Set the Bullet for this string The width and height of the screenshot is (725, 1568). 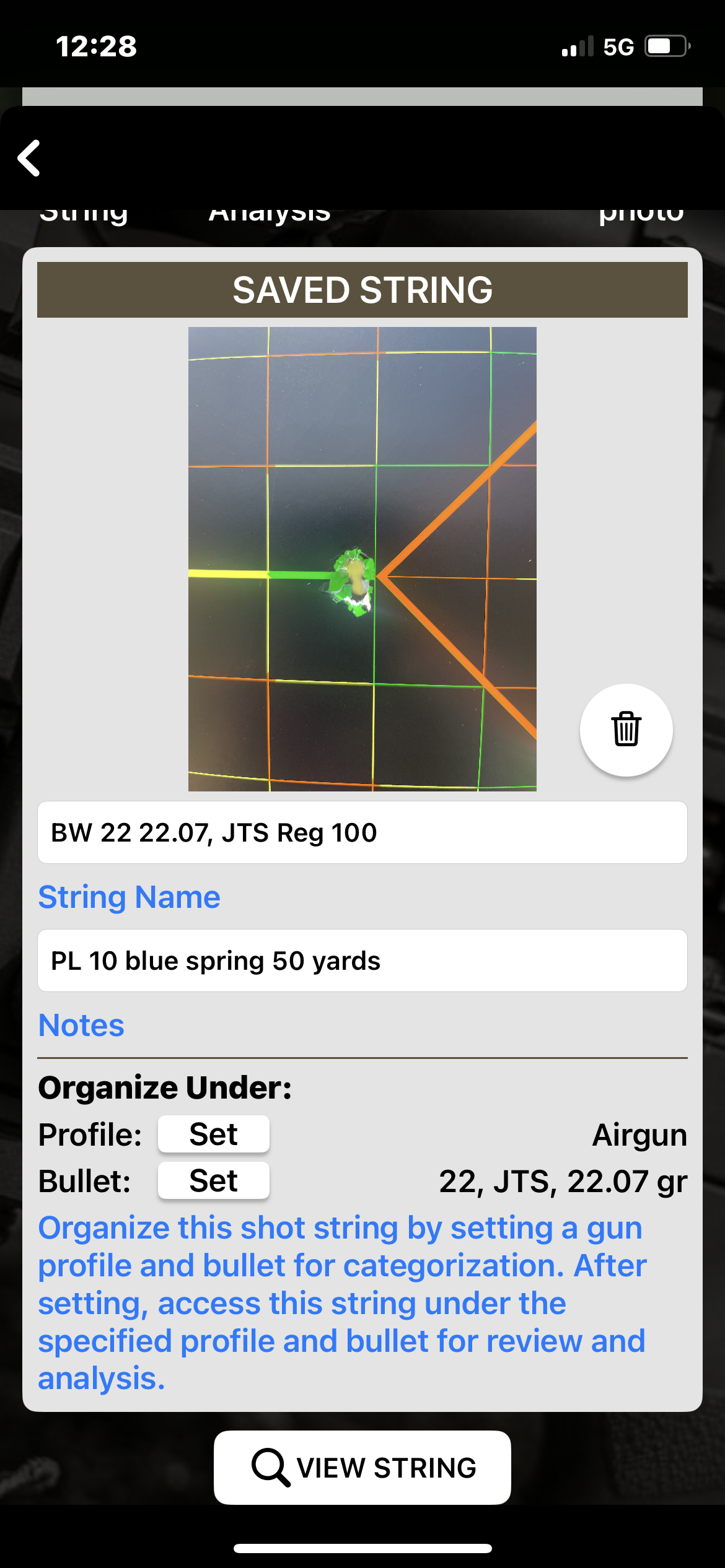pos(213,1181)
